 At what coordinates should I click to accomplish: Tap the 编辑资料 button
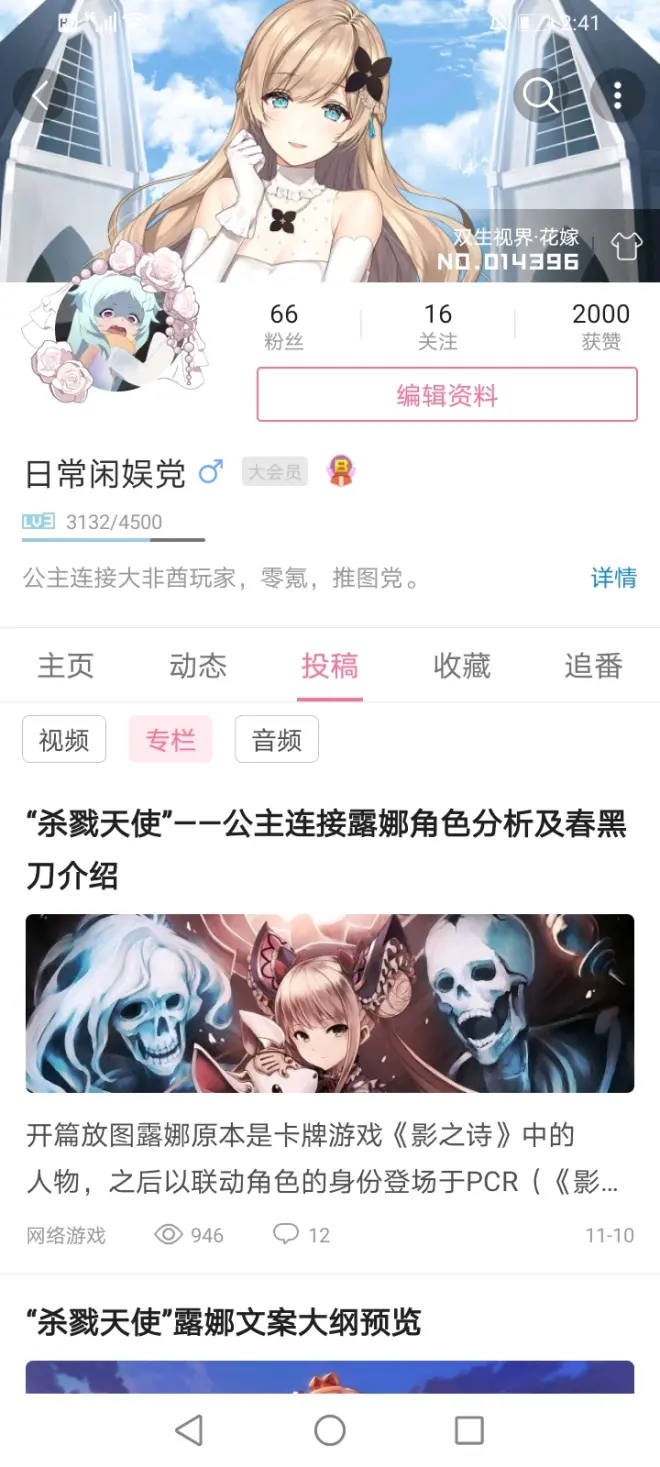point(447,395)
